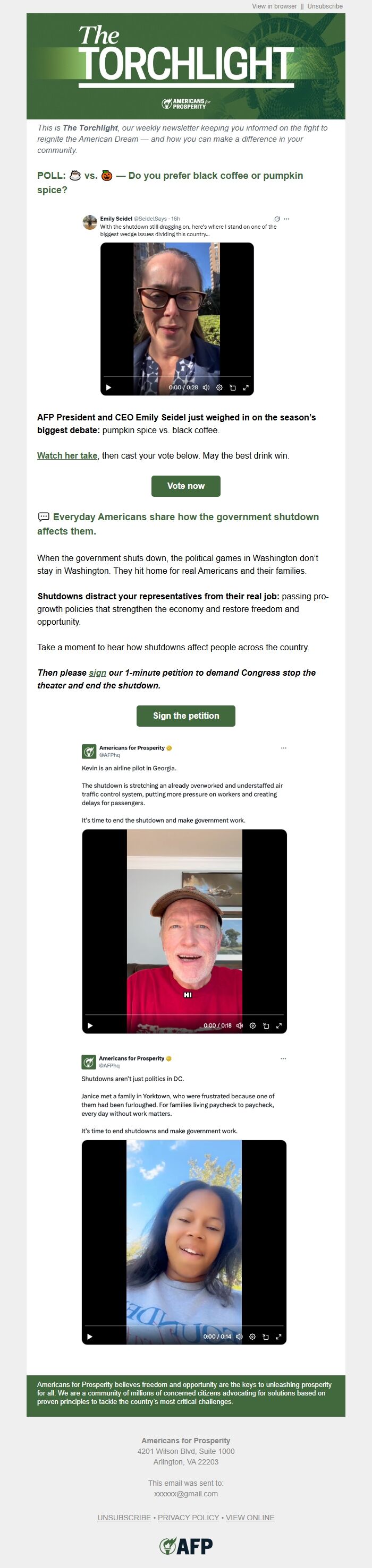Play the video about Kevin the airline pilot

click(x=90, y=1026)
